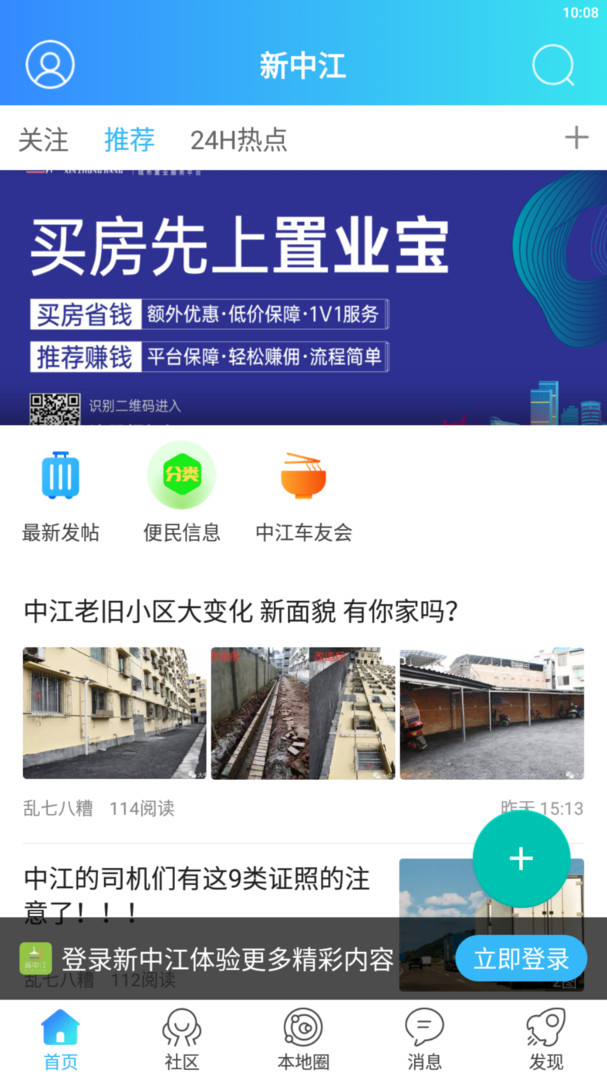Switch to the 24H热点 tab
Screen dimensions: 607x1080
click(238, 139)
